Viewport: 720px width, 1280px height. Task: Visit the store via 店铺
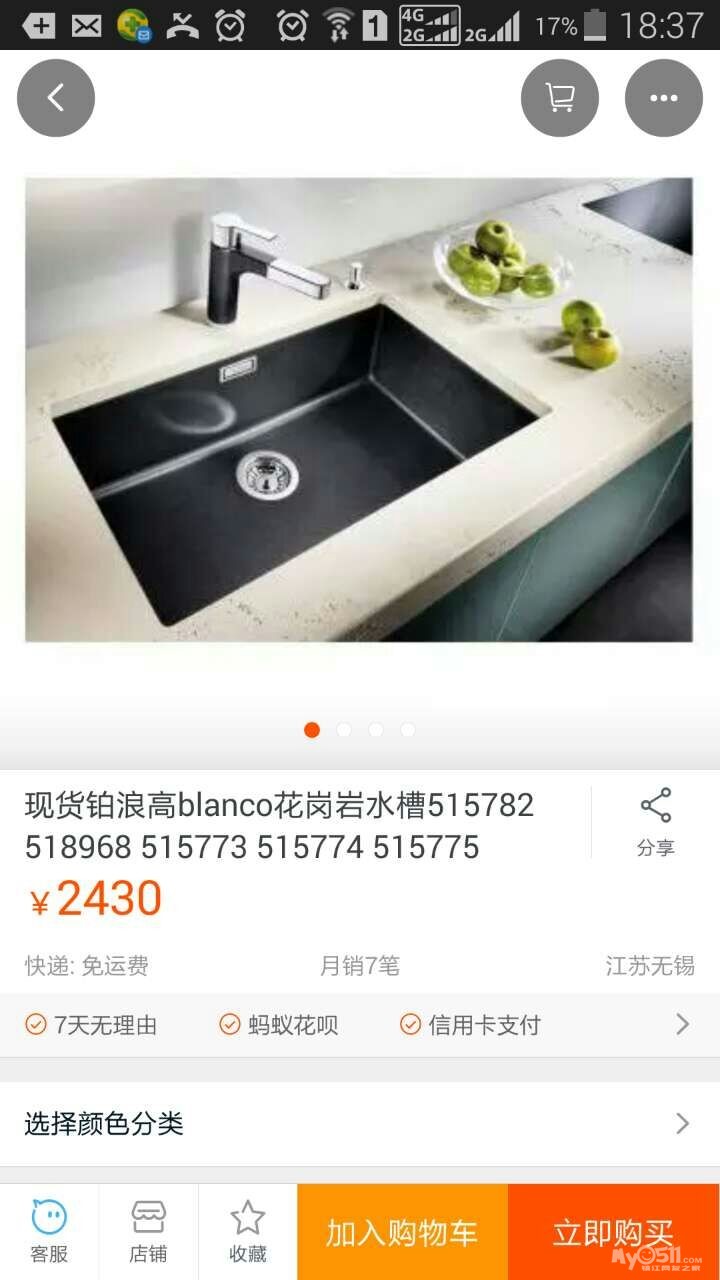coord(148,1232)
